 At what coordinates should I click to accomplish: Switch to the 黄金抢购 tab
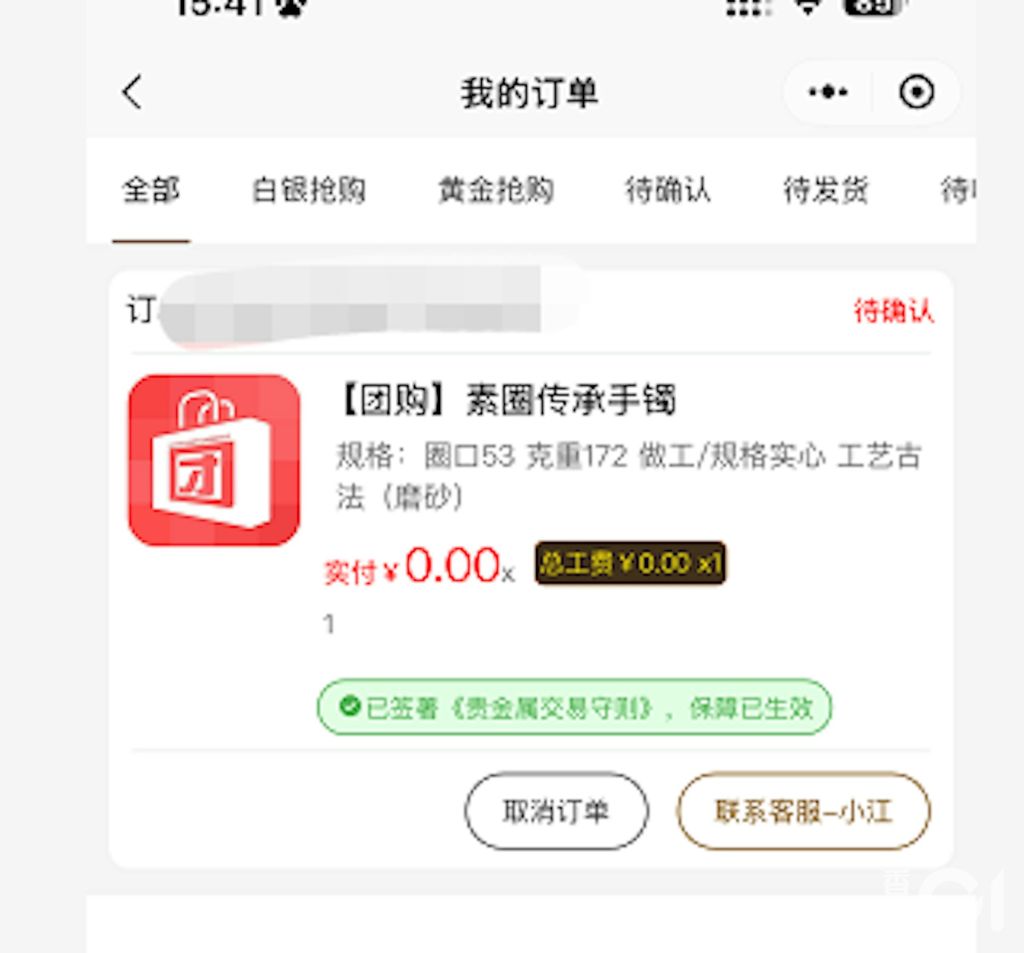point(495,190)
